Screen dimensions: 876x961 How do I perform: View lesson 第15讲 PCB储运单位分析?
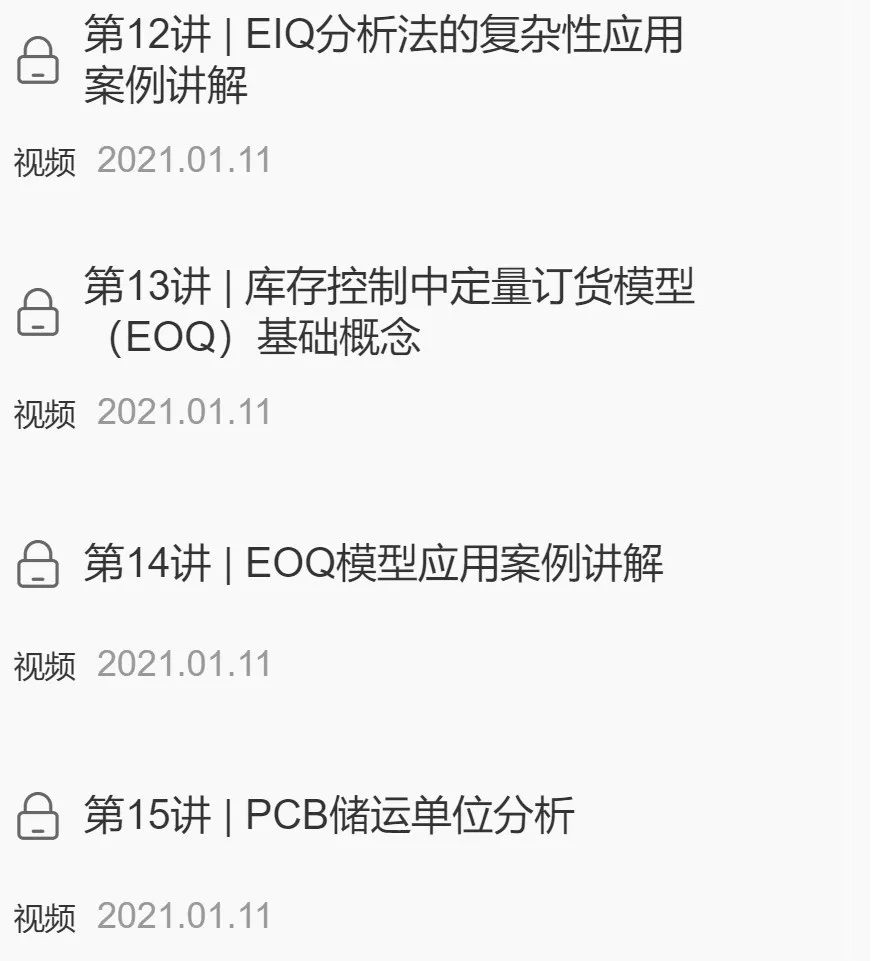point(329,817)
